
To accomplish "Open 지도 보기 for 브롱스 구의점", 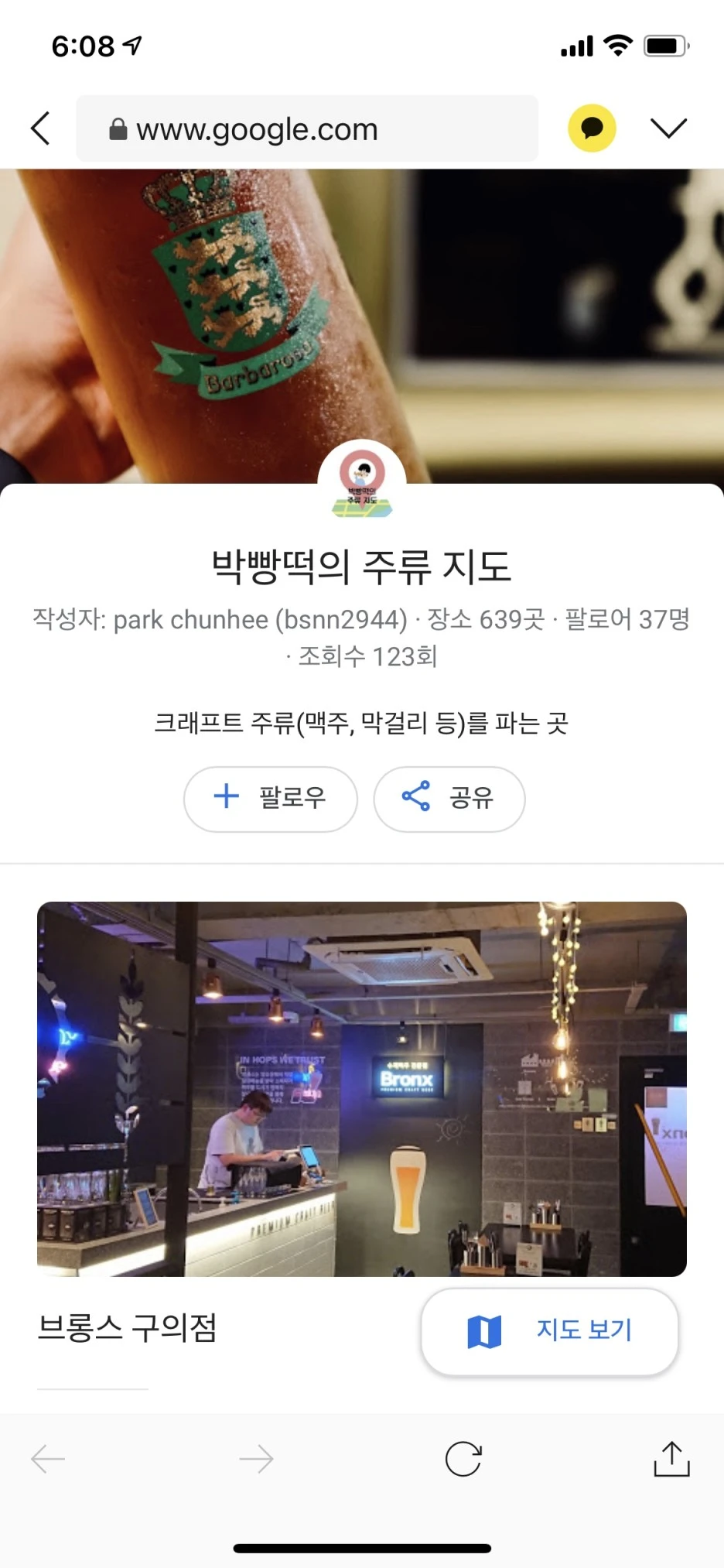I will coord(549,1331).
